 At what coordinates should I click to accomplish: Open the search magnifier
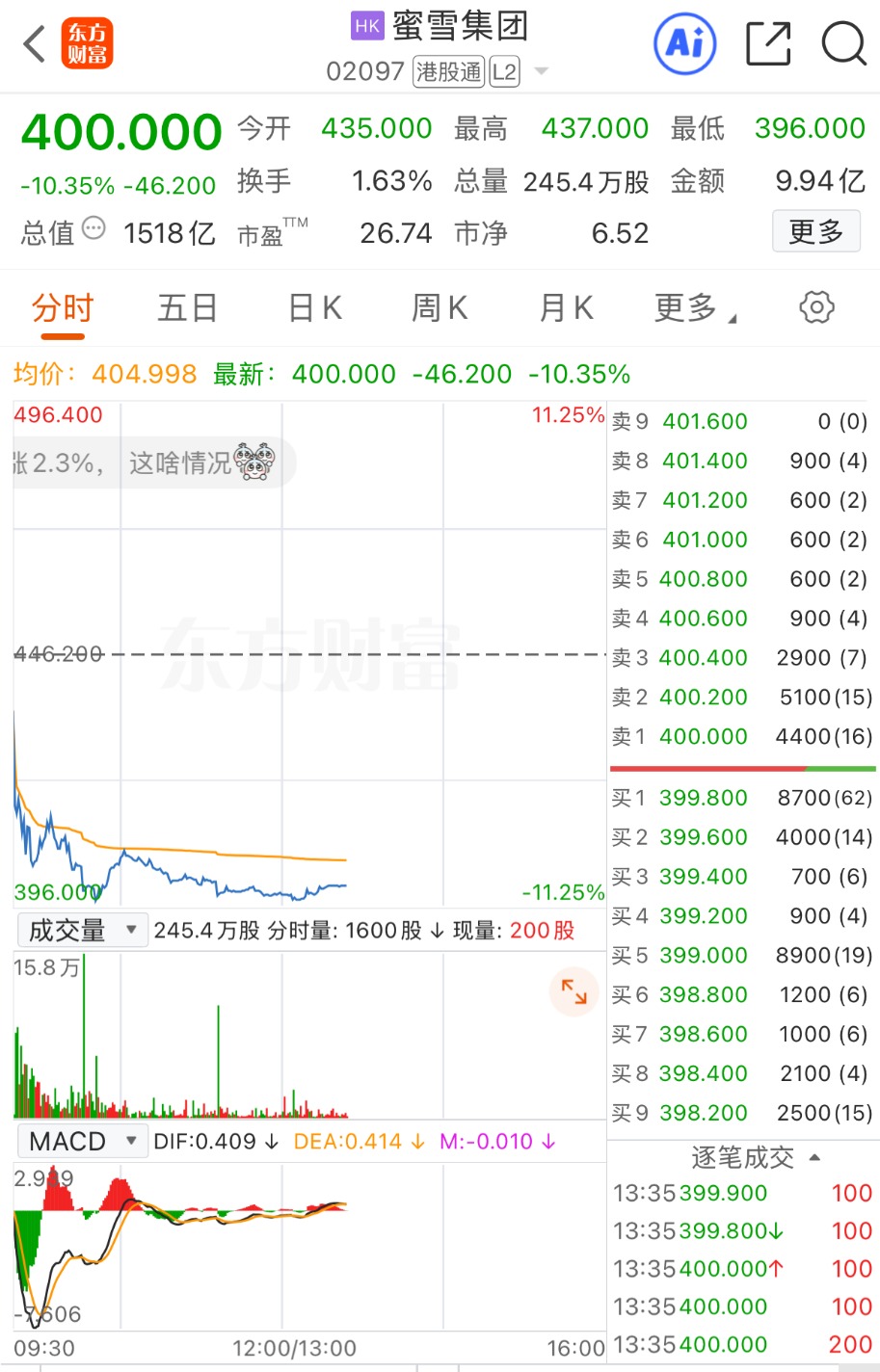[843, 43]
